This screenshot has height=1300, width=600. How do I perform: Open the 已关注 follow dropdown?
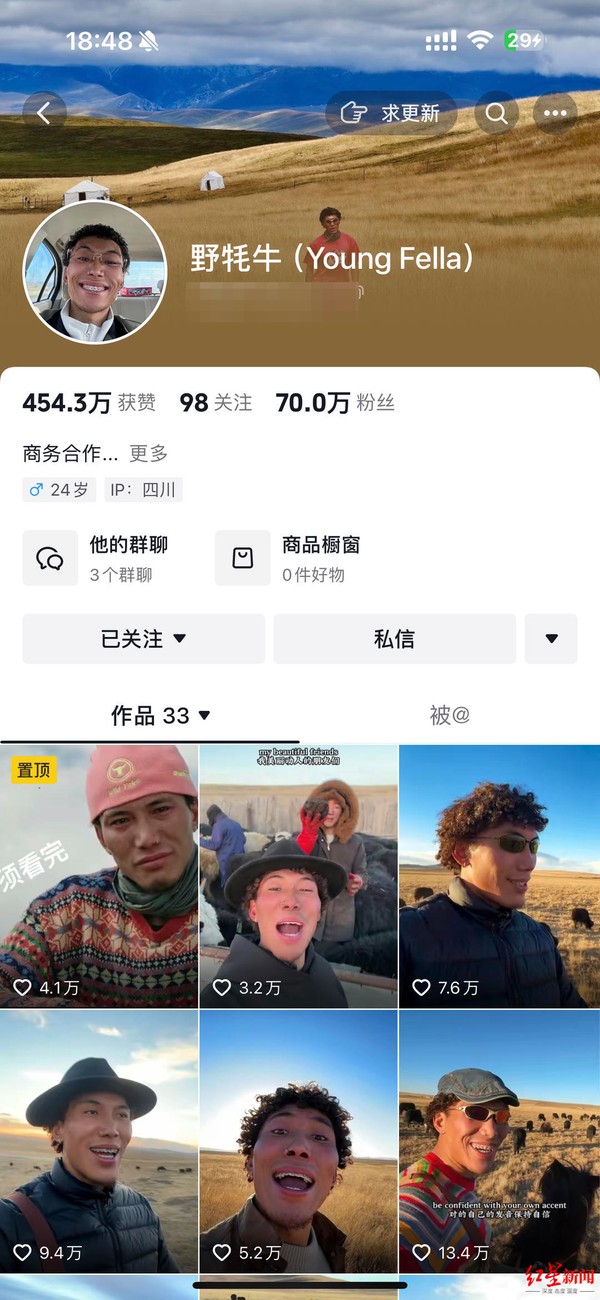click(x=144, y=639)
